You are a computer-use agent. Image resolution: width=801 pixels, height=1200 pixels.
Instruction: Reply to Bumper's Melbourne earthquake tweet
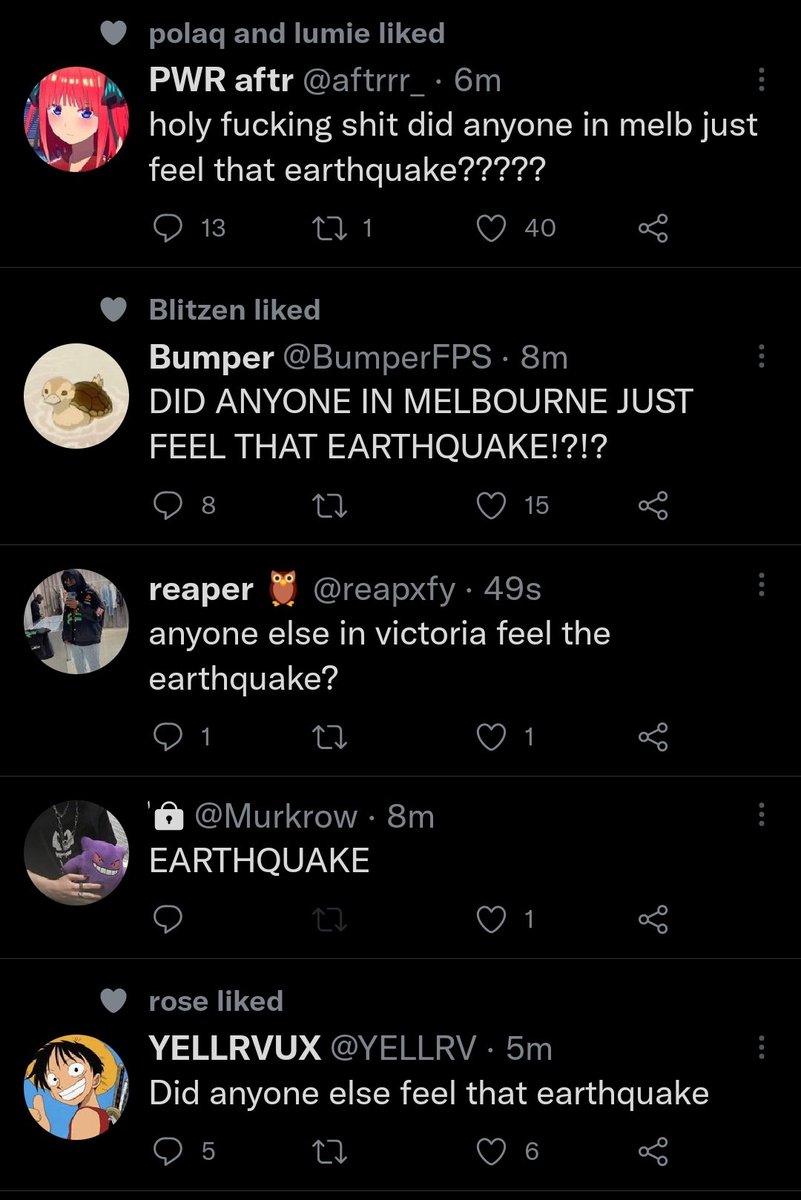166,506
